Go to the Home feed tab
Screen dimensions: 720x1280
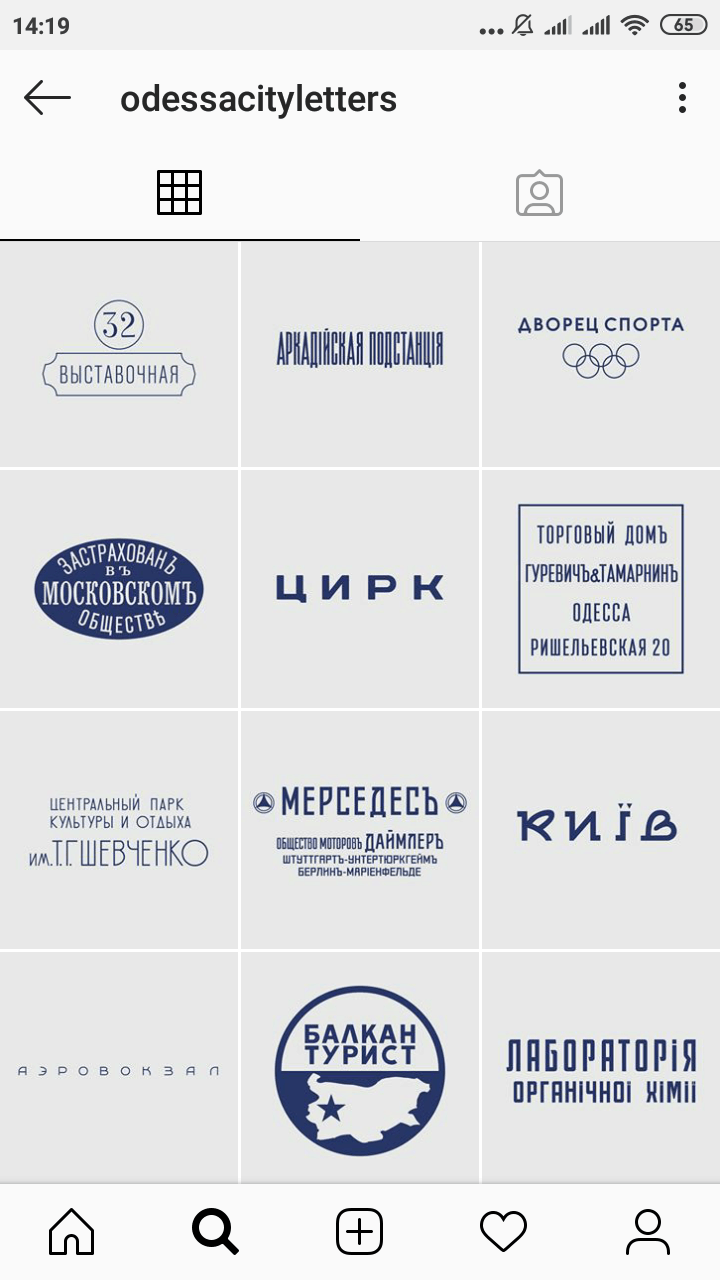coord(72,1231)
